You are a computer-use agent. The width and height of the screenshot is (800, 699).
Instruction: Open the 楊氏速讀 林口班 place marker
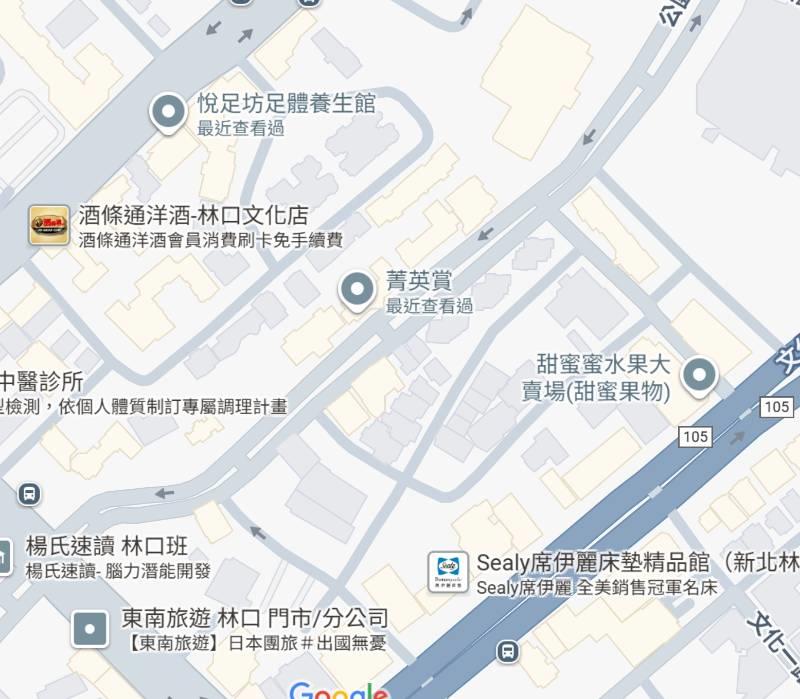(x=5, y=553)
